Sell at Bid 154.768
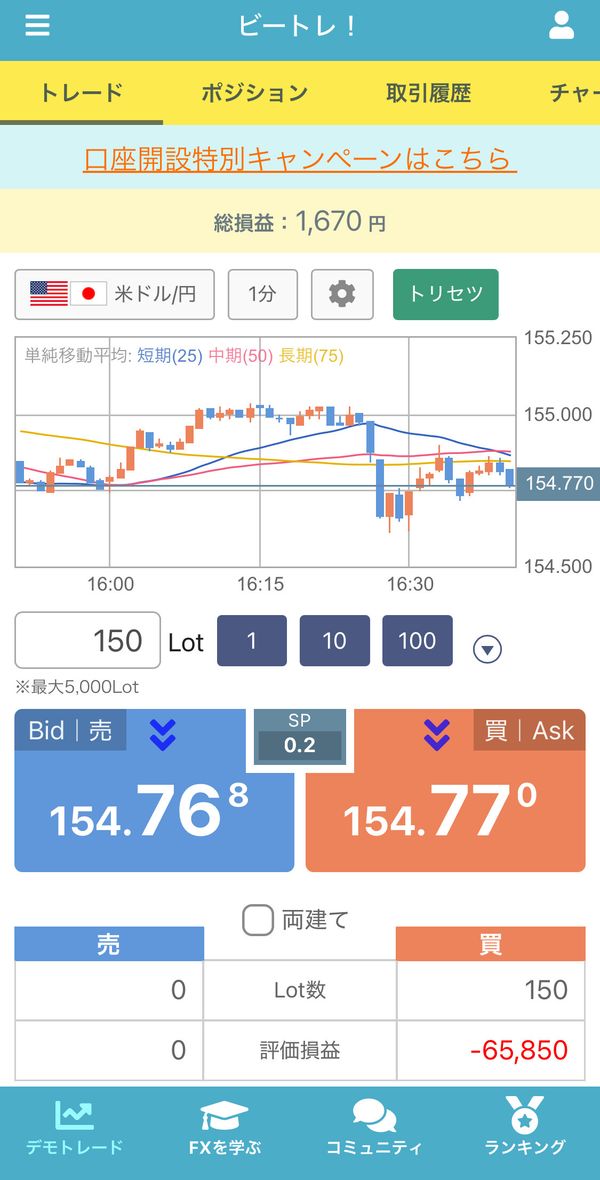The width and height of the screenshot is (600, 1180). [154, 790]
